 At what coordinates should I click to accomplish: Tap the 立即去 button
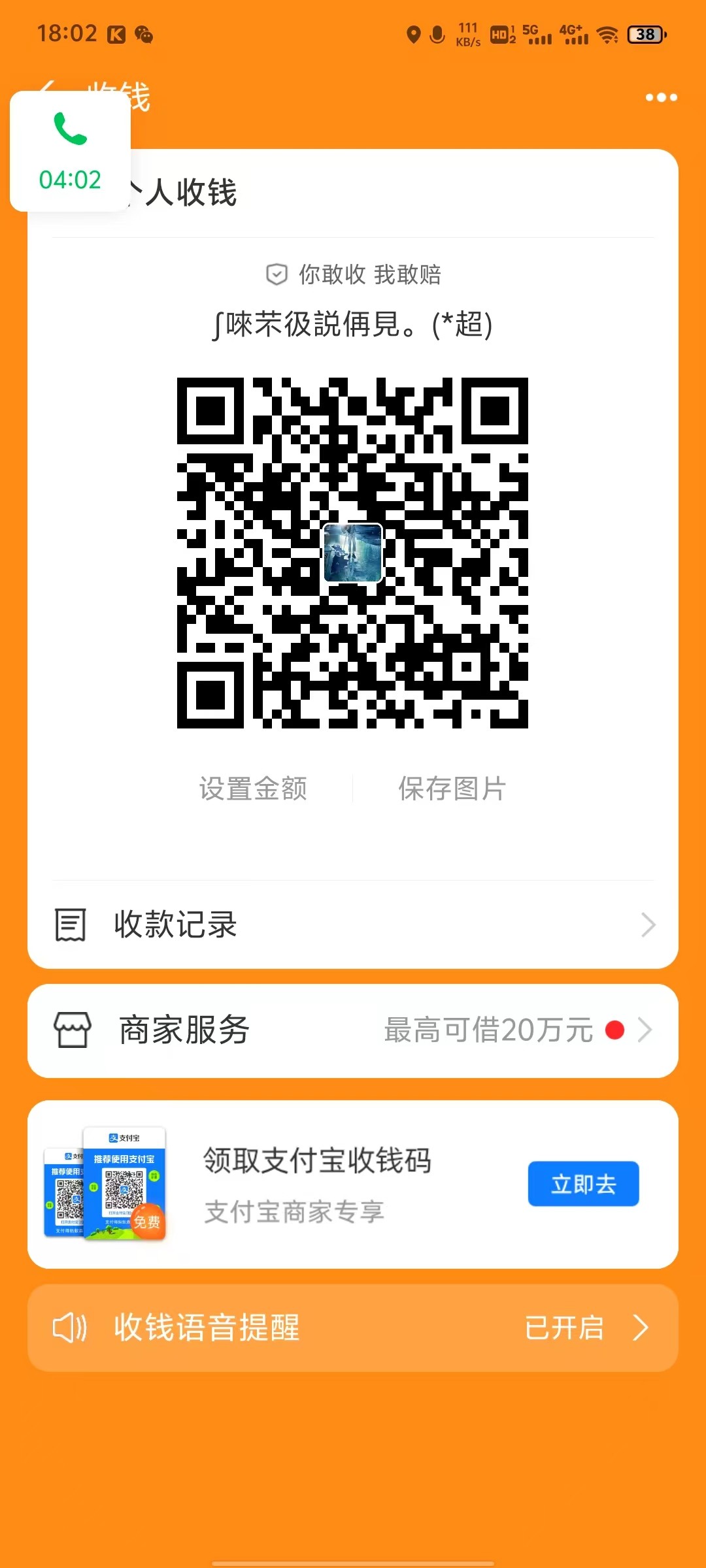[x=583, y=1184]
